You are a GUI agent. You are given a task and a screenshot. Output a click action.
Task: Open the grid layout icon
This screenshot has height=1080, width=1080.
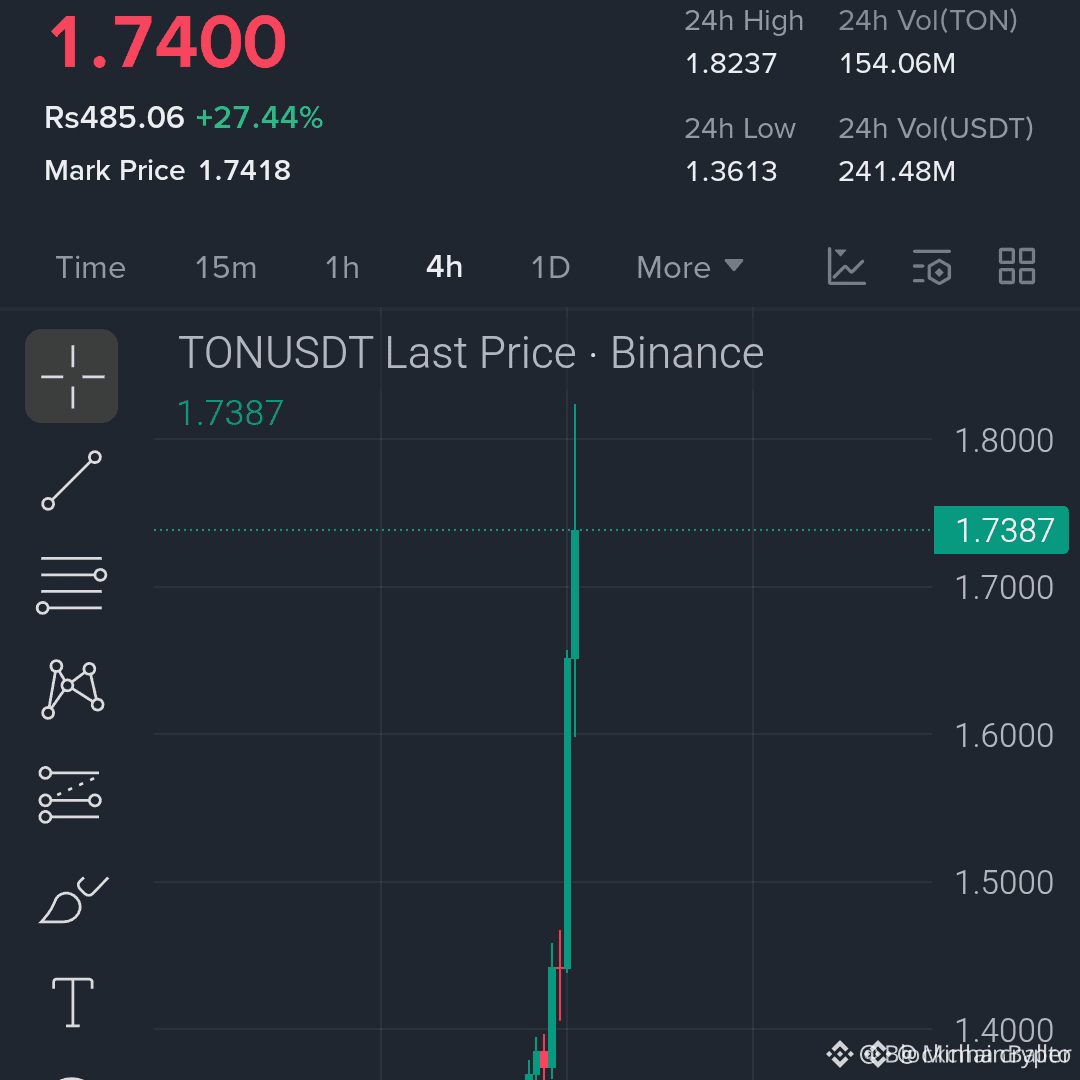click(x=1017, y=266)
